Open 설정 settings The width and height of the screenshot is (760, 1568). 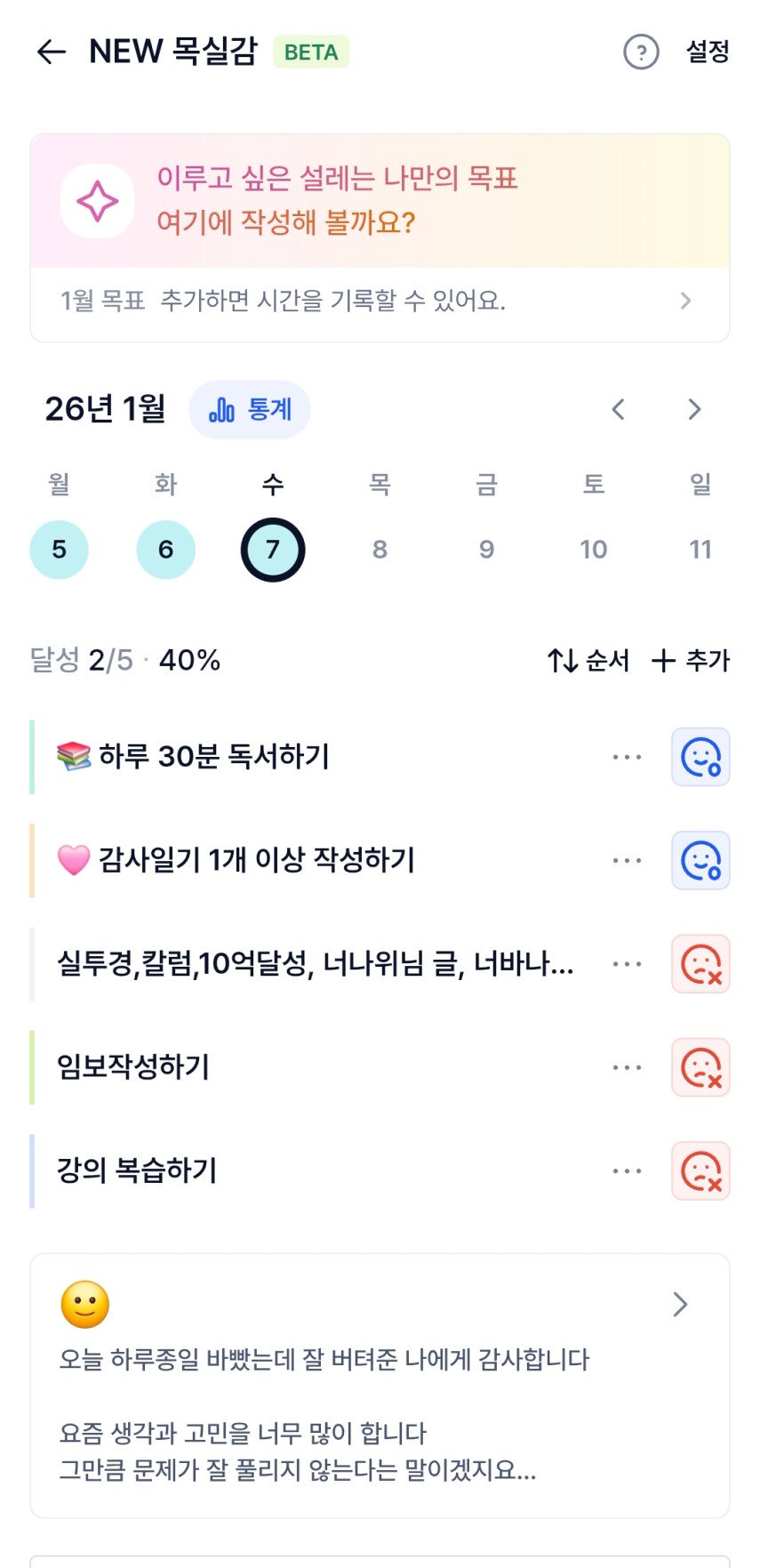tap(708, 52)
